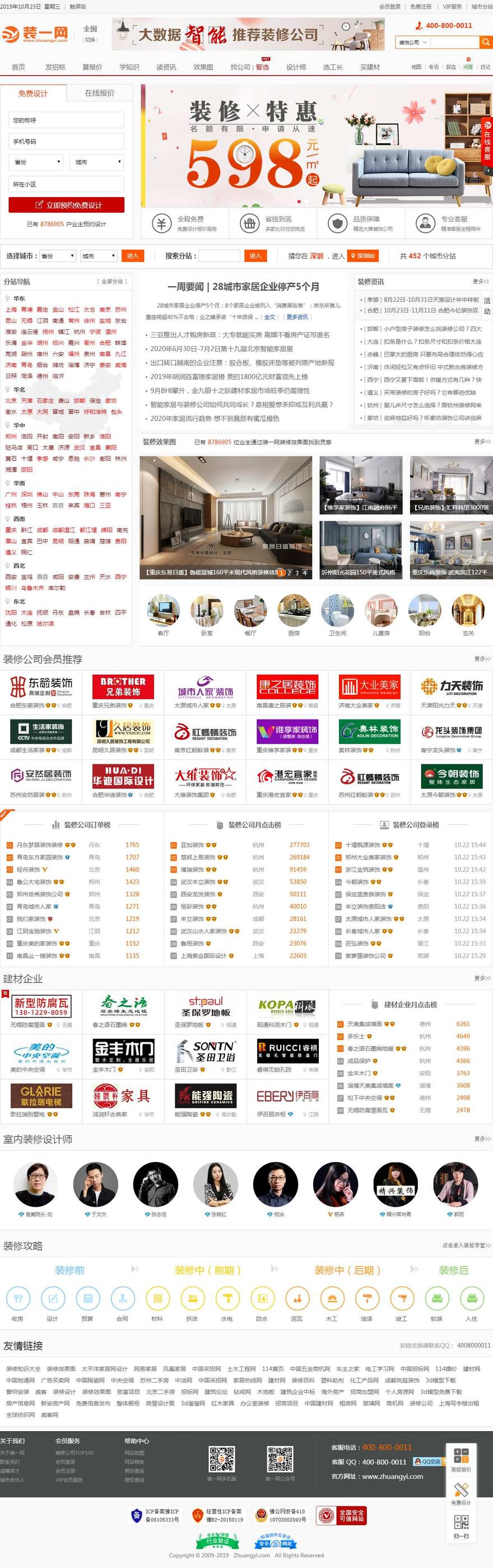Screen dimensions: 493x1568
Task: Expand the 省份 dropdown in the design form
Action: pyautogui.click(x=36, y=162)
